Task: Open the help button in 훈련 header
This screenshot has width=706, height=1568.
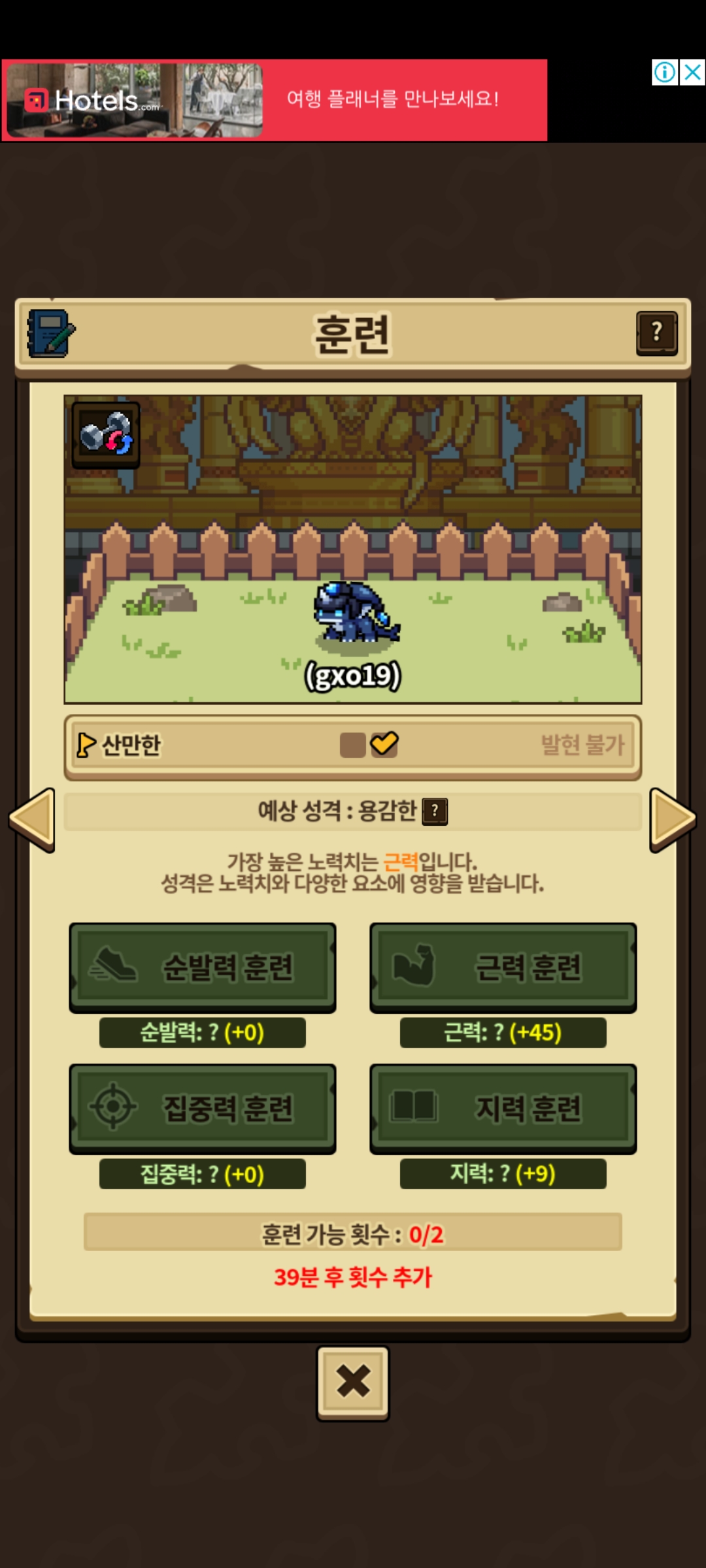Action: pos(656,333)
